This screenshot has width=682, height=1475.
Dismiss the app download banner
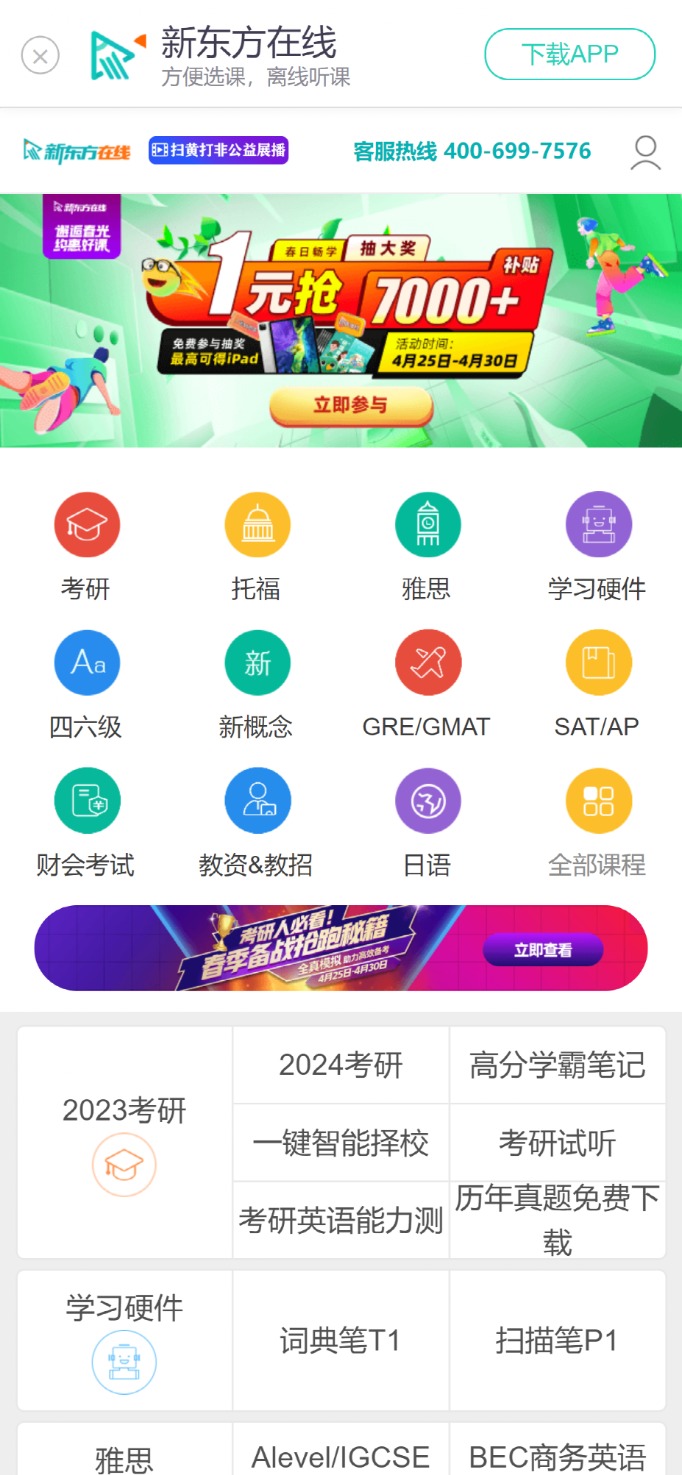click(x=40, y=56)
